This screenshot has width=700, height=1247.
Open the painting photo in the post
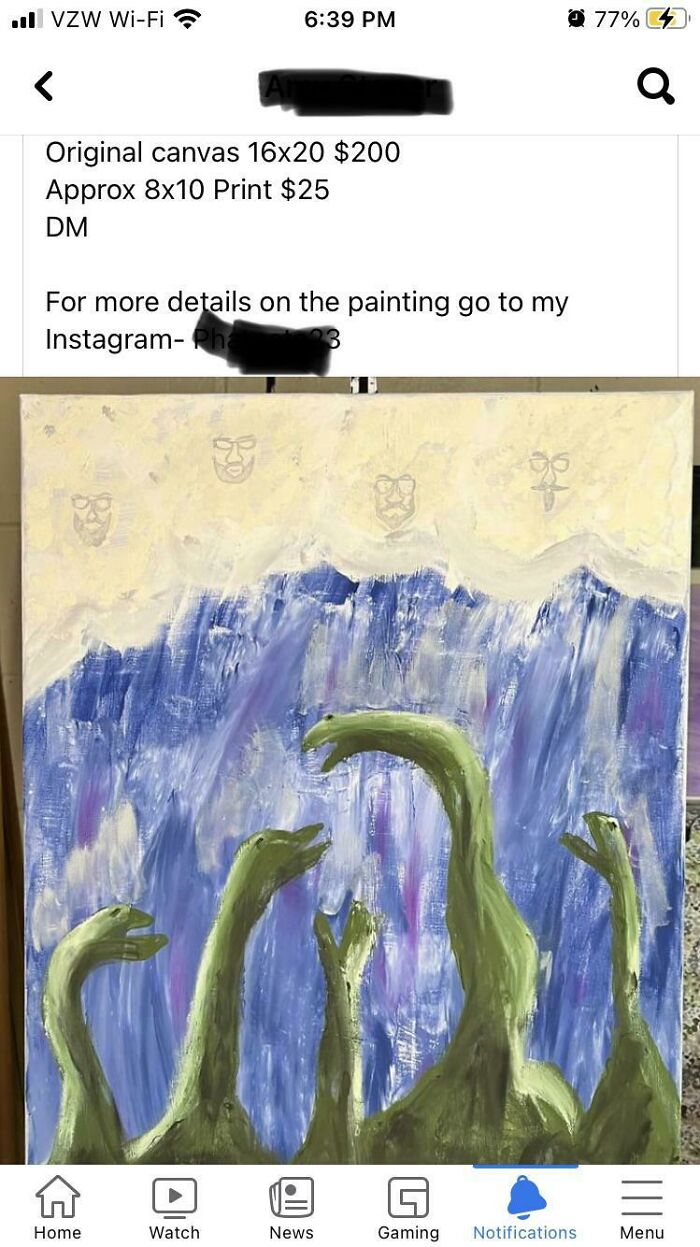tap(350, 770)
